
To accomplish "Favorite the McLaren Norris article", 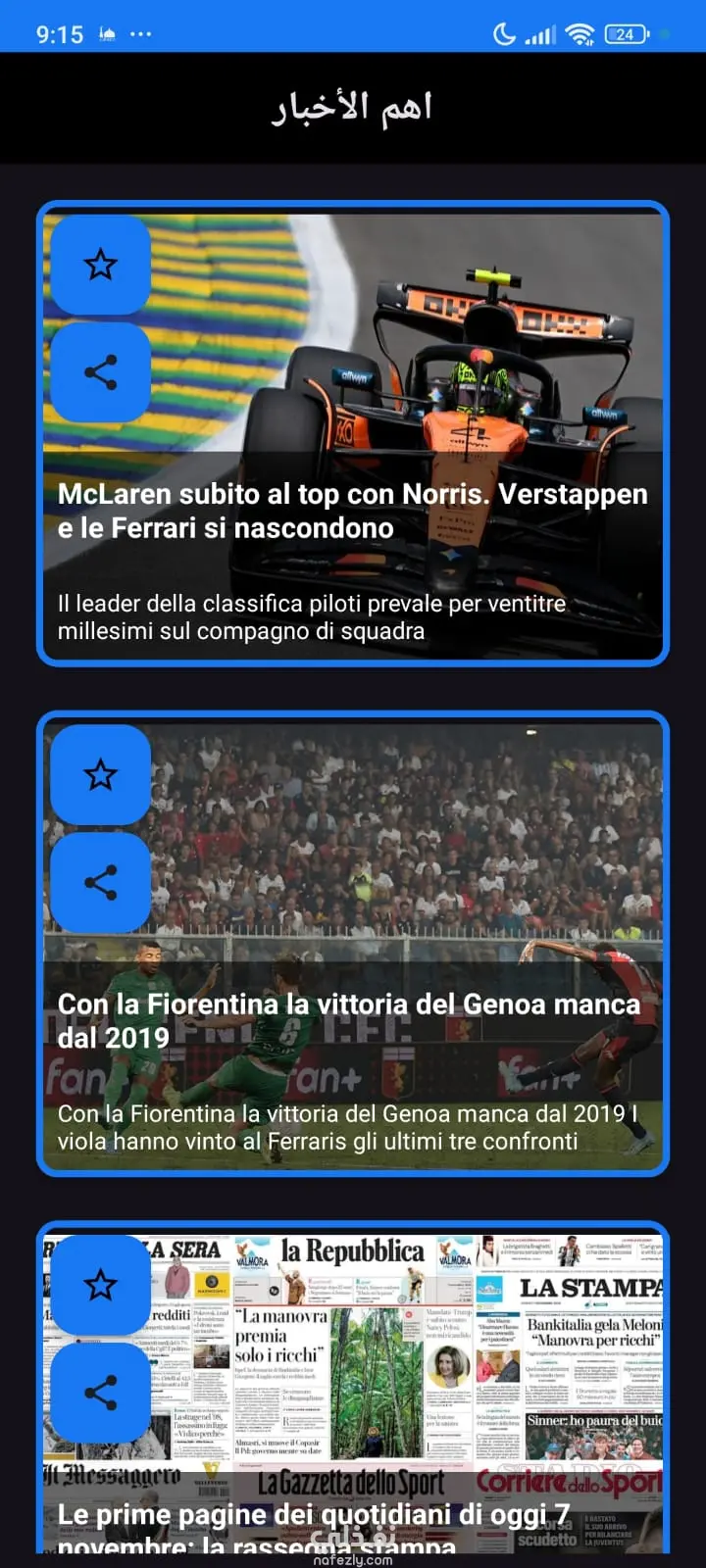I will tap(100, 265).
